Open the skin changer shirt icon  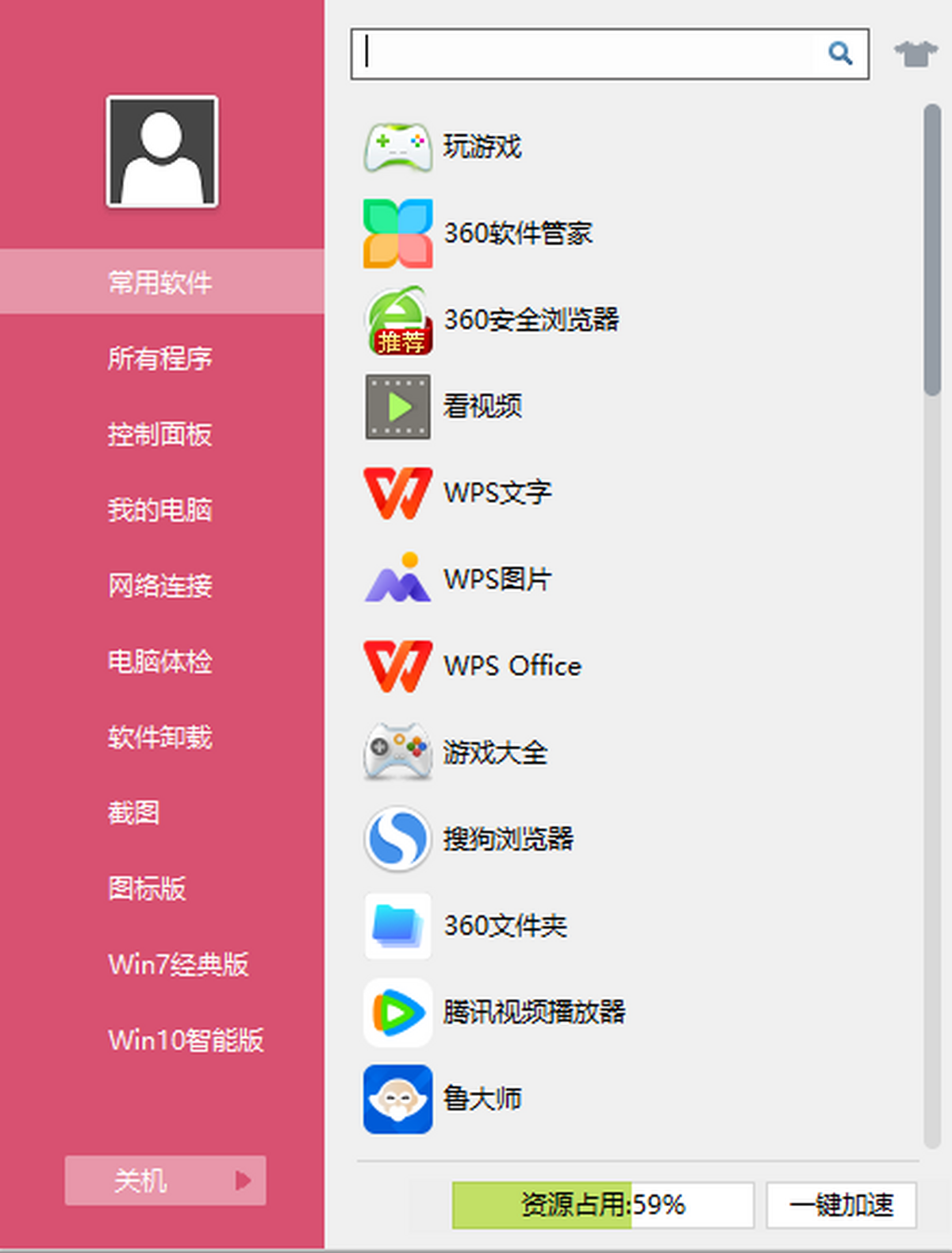(x=916, y=54)
